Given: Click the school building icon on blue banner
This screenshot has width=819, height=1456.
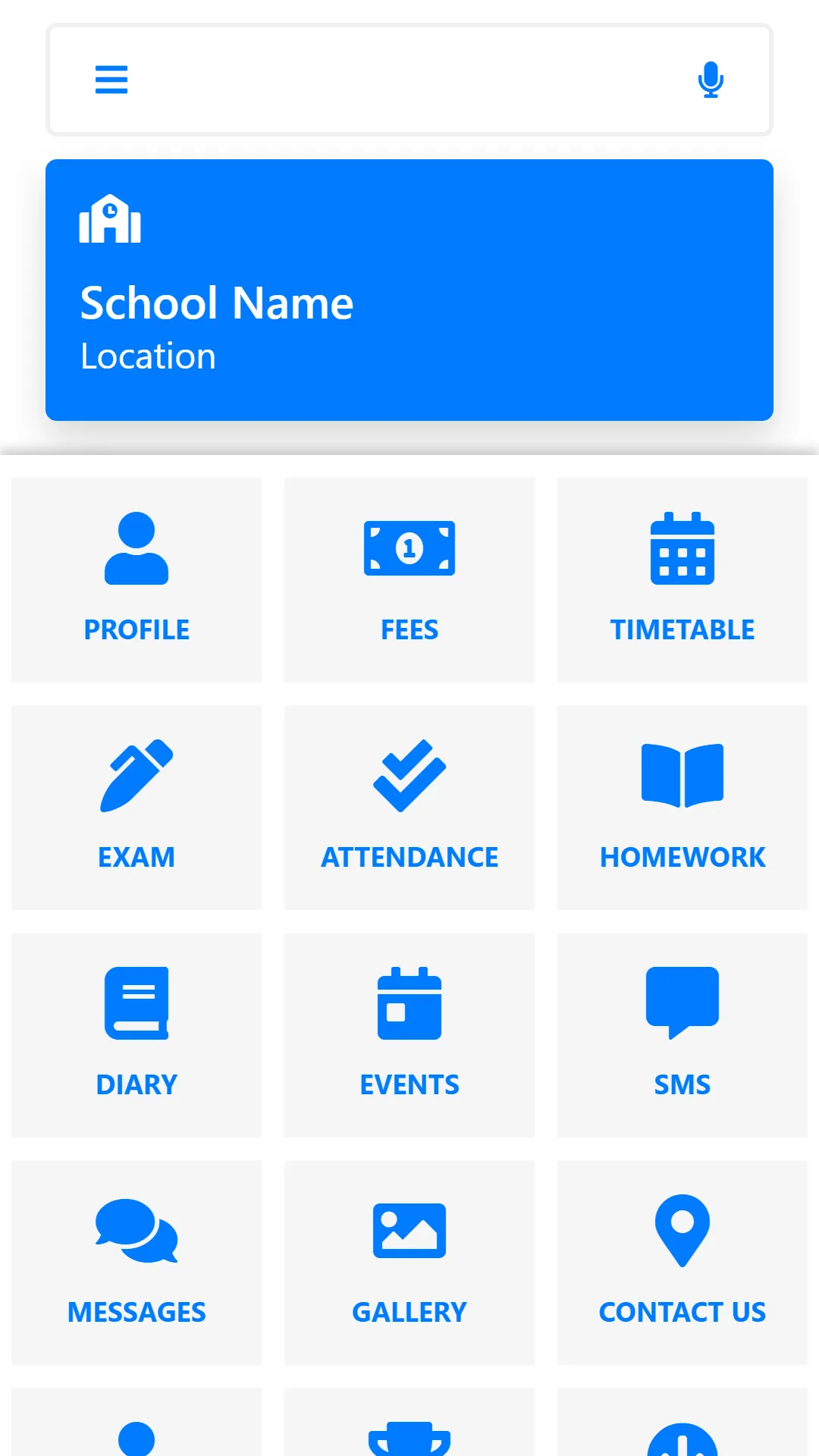Looking at the screenshot, I should [x=110, y=221].
